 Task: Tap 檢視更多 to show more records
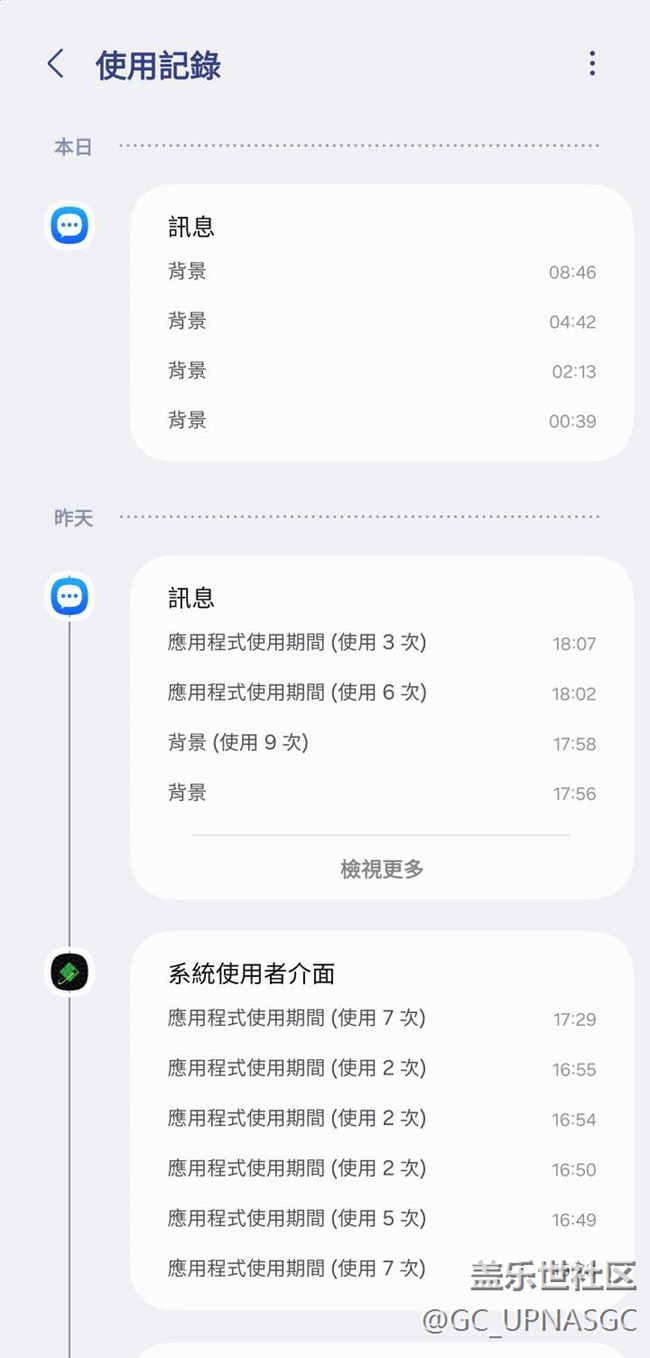tap(382, 869)
